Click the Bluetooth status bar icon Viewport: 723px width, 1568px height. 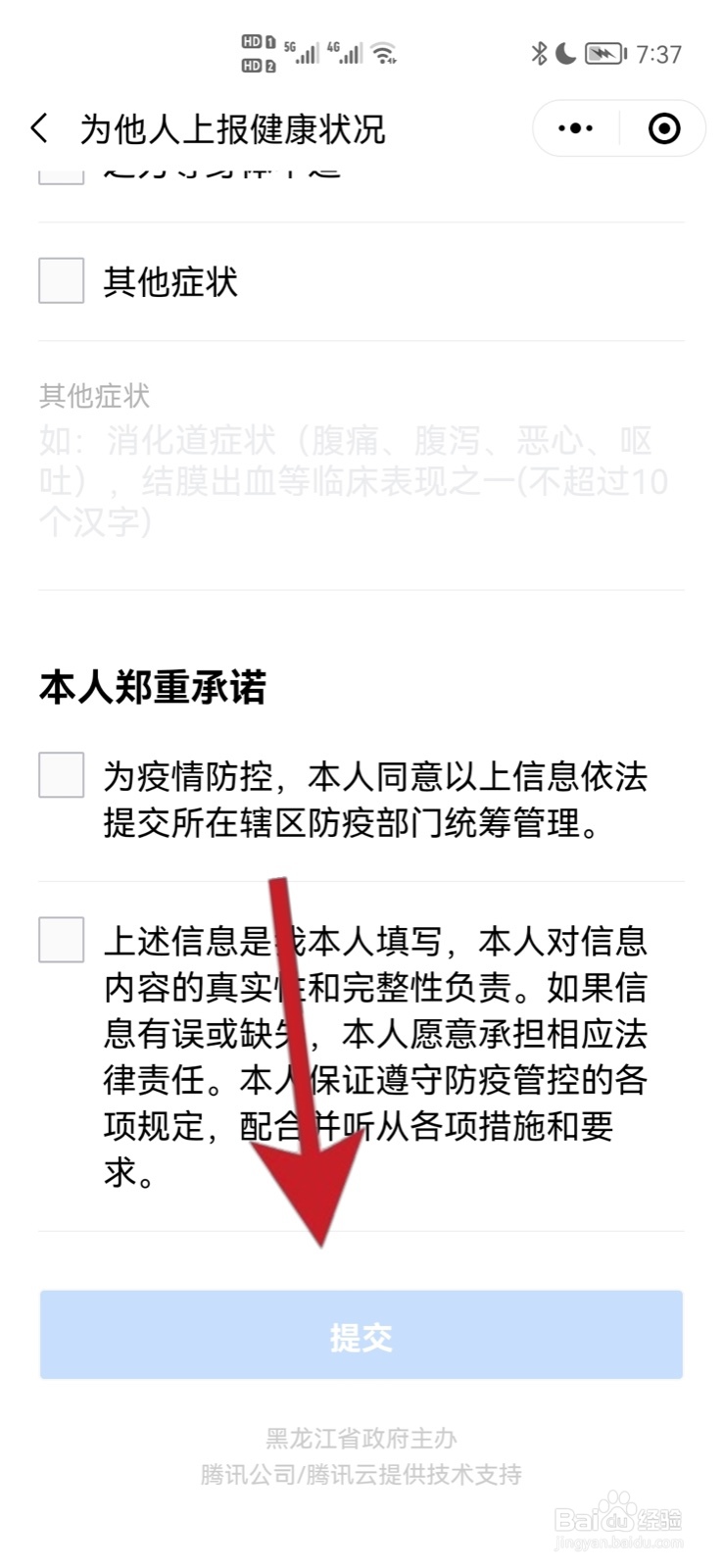point(537,54)
